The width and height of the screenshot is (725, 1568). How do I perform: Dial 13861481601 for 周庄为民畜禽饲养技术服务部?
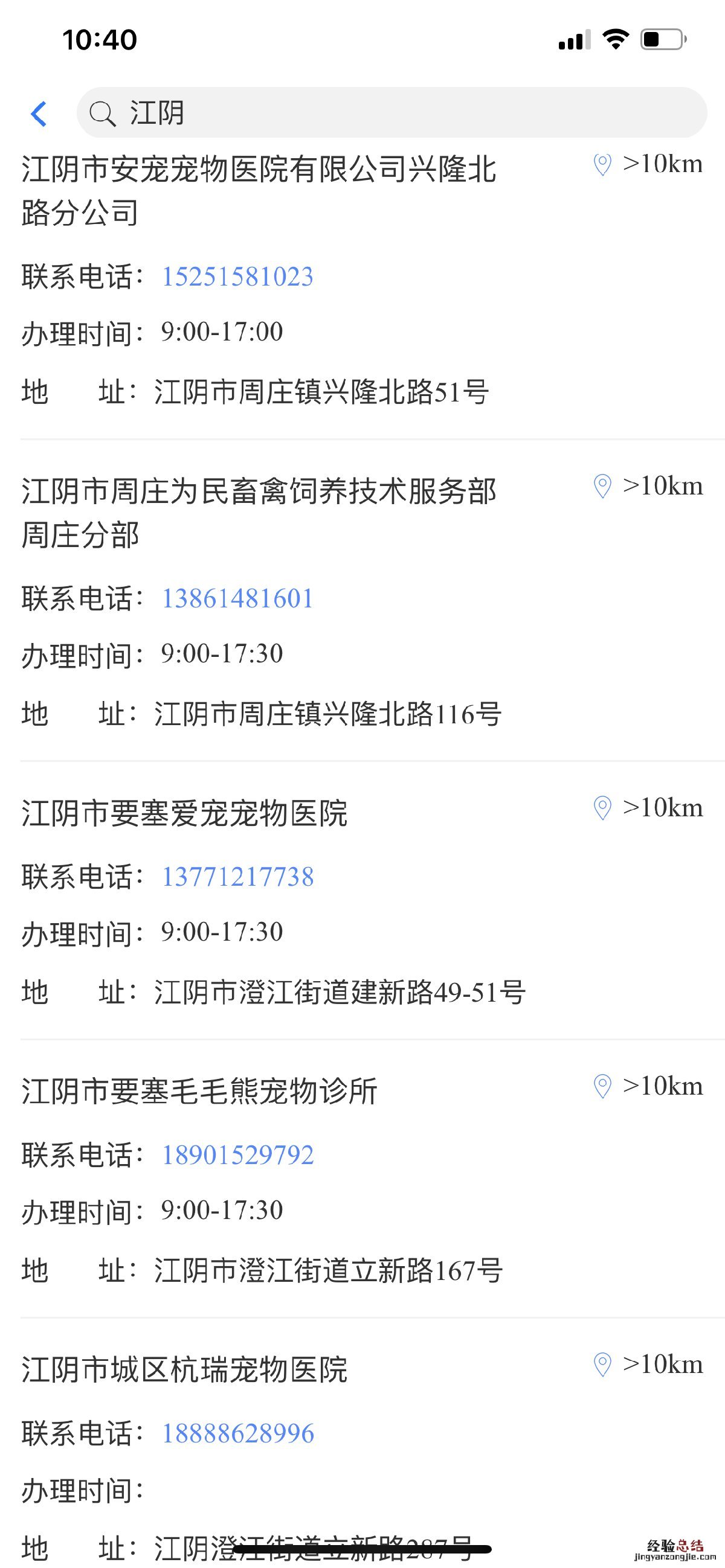click(x=237, y=598)
